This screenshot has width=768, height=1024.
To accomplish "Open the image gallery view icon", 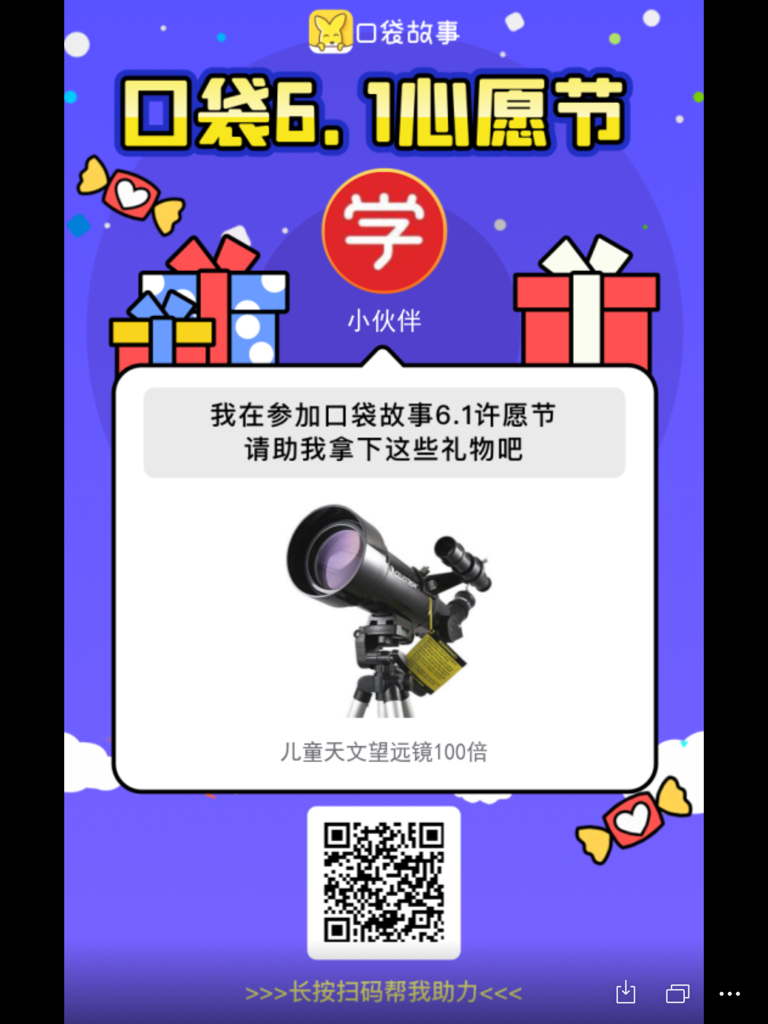I will 677,993.
